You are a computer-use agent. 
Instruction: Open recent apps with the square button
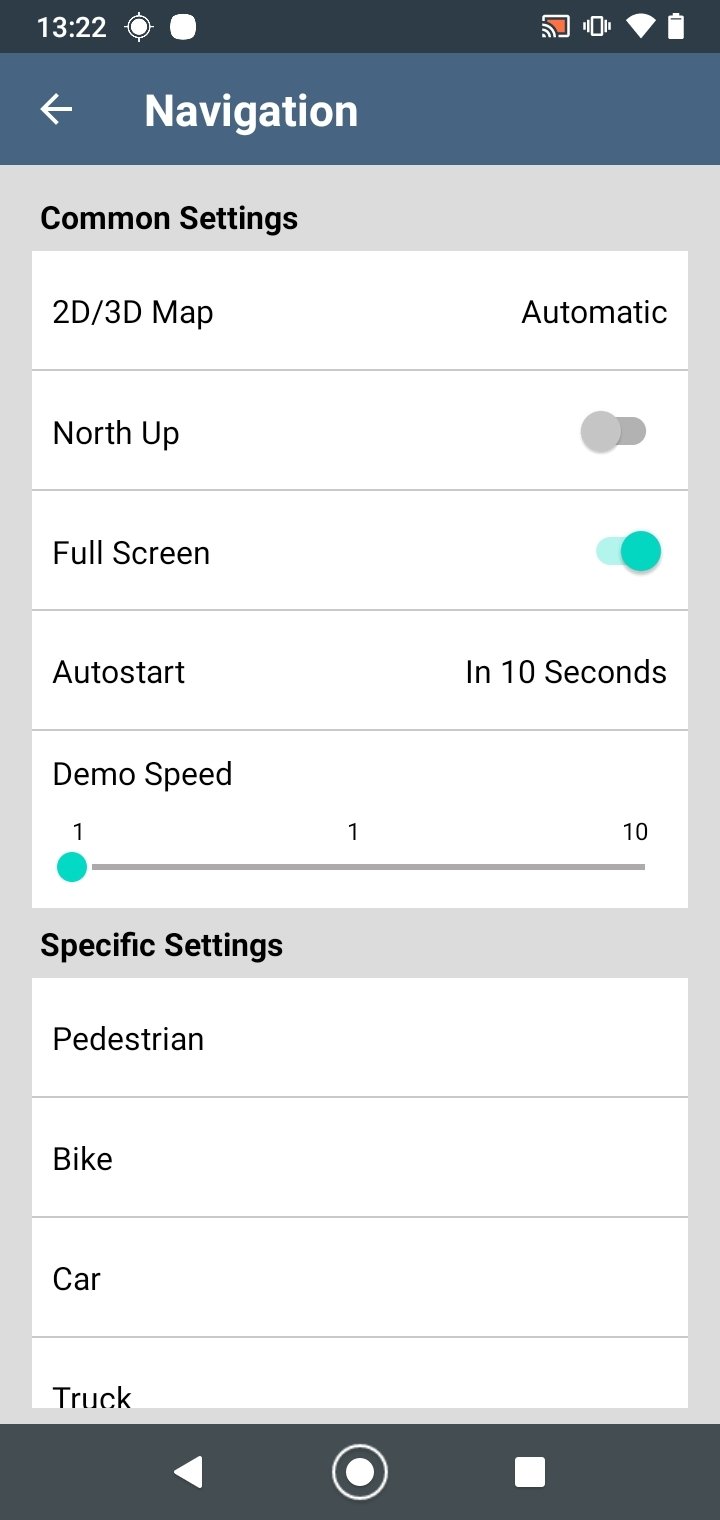coord(529,1472)
